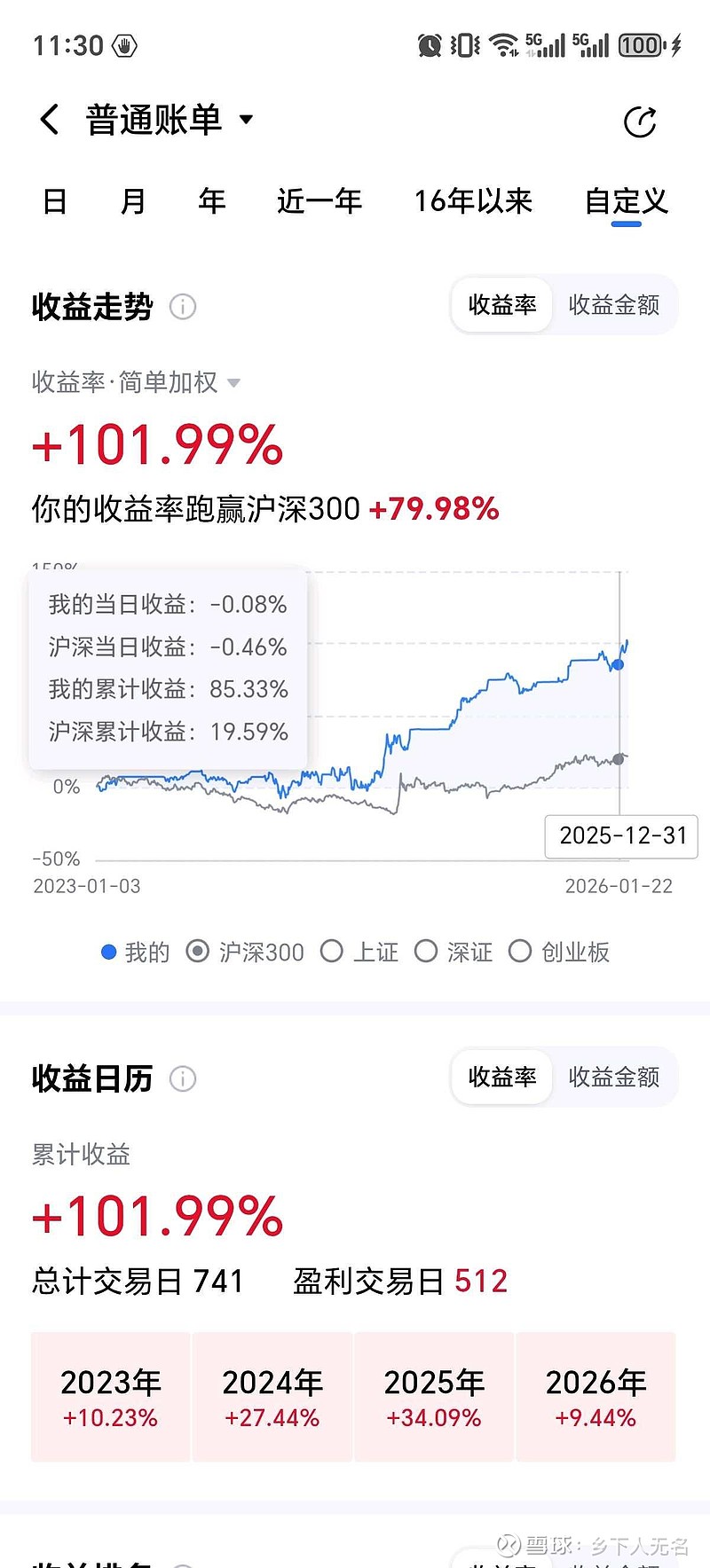The width and height of the screenshot is (710, 1568).
Task: Switch to the 16年以来 tab
Action: (474, 201)
